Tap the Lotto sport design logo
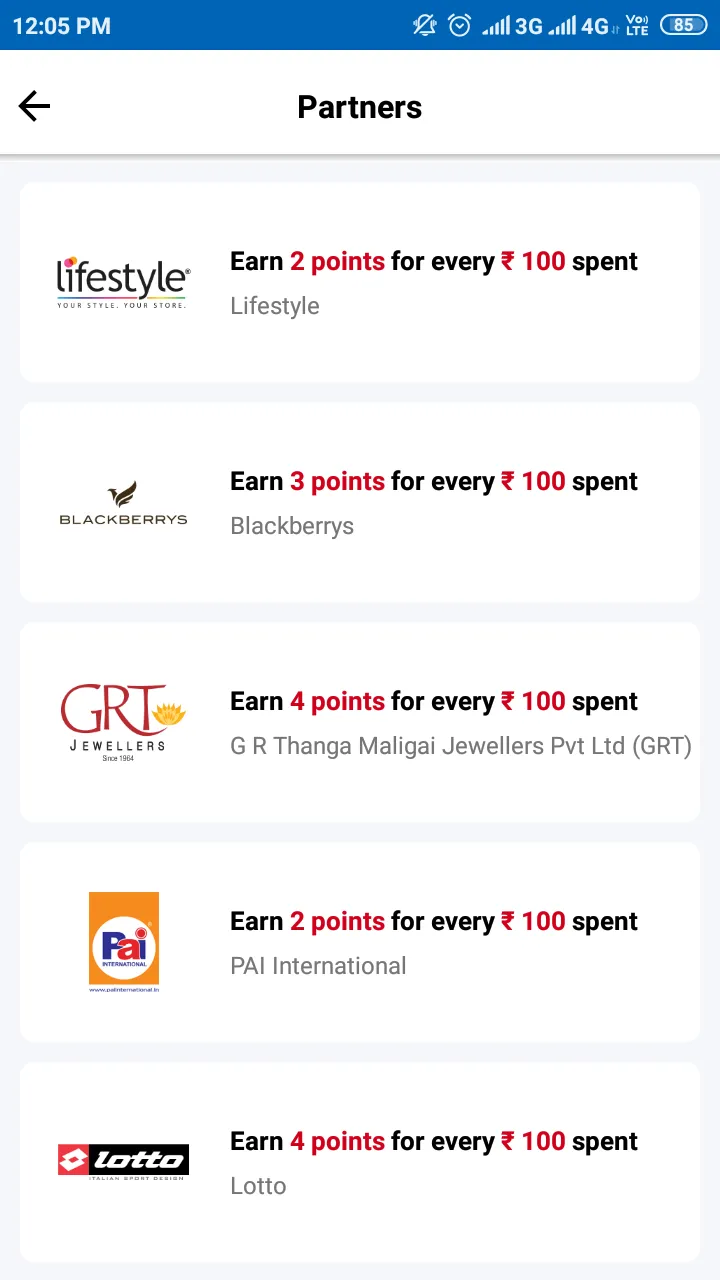 pos(122,1160)
